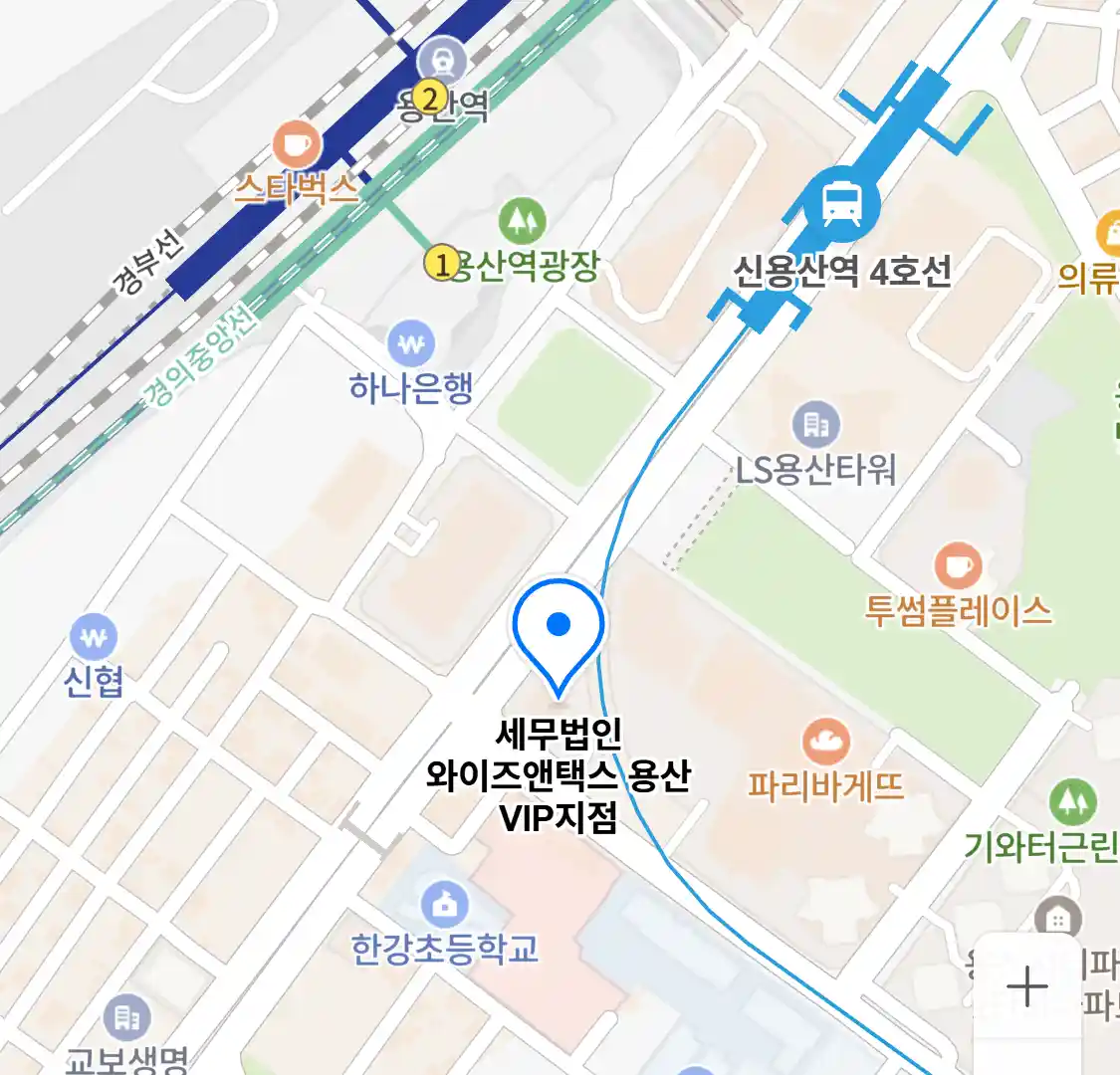This screenshot has height=1075, width=1120.
Task: Tap the 세무법인 와이즈앤택스 location pin
Action: point(559,631)
